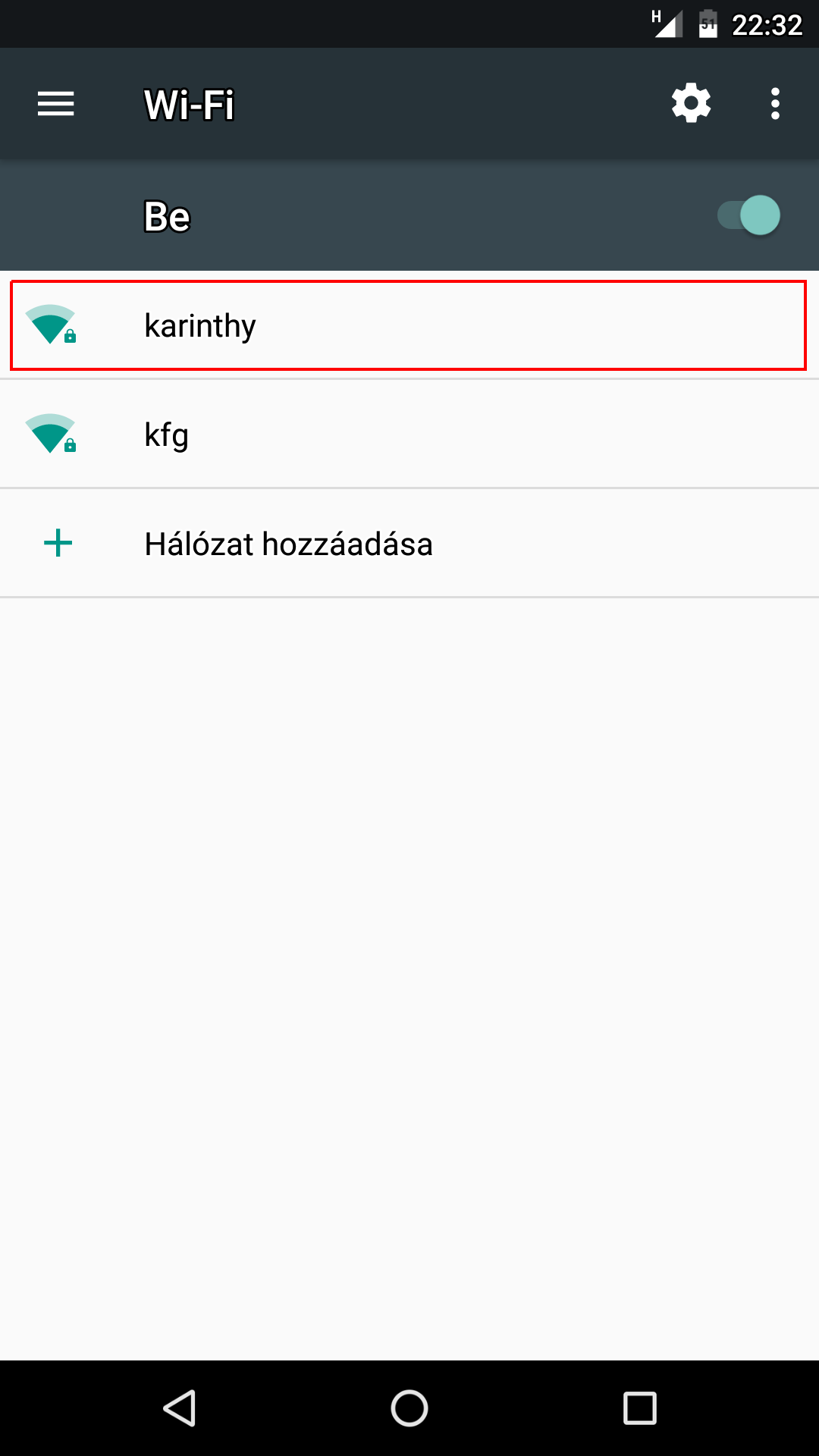Image resolution: width=819 pixels, height=1456 pixels.
Task: Open Wi-Fi advanced settings gear
Action: pyautogui.click(x=691, y=104)
